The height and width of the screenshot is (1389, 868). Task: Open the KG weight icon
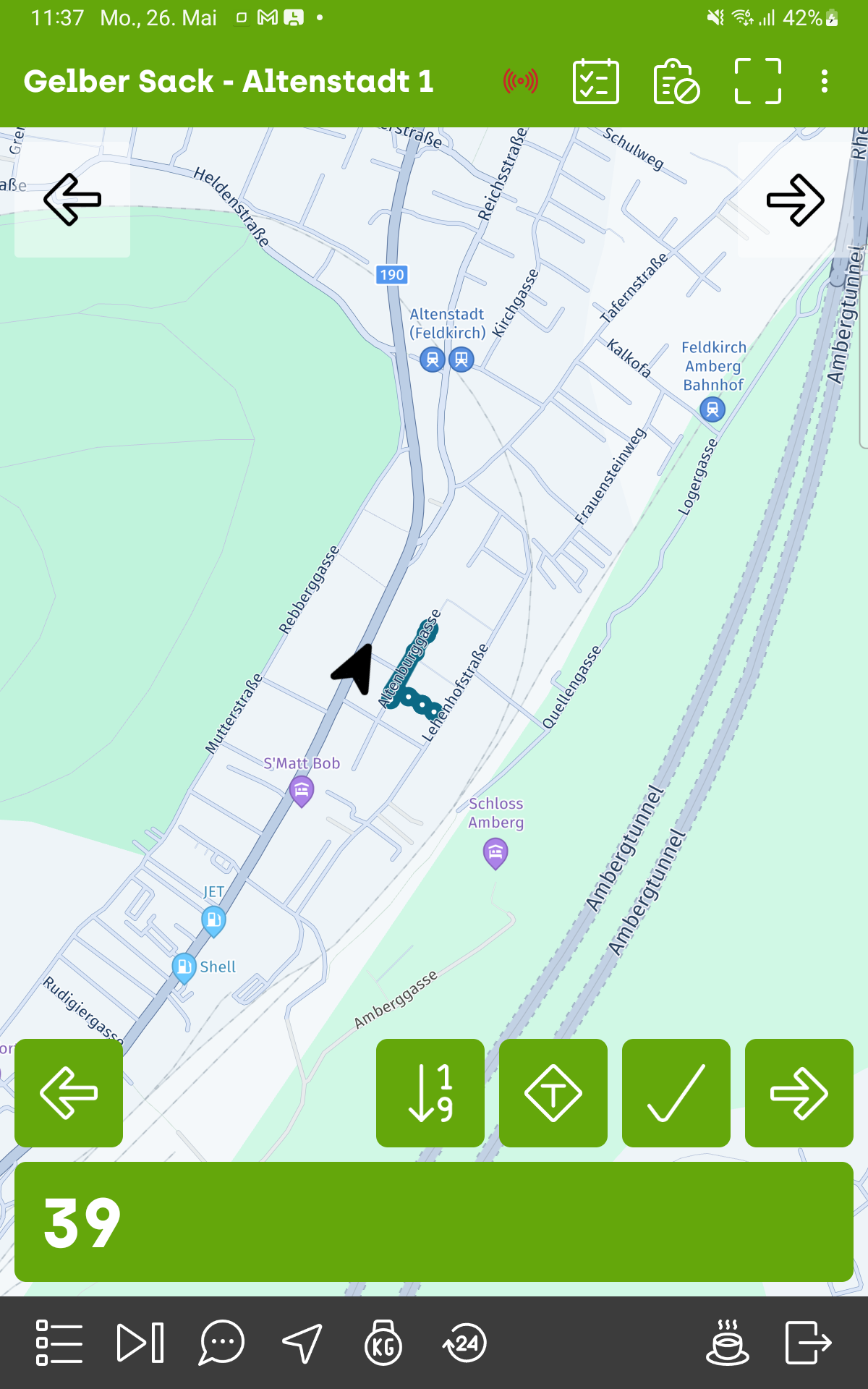click(x=383, y=1343)
